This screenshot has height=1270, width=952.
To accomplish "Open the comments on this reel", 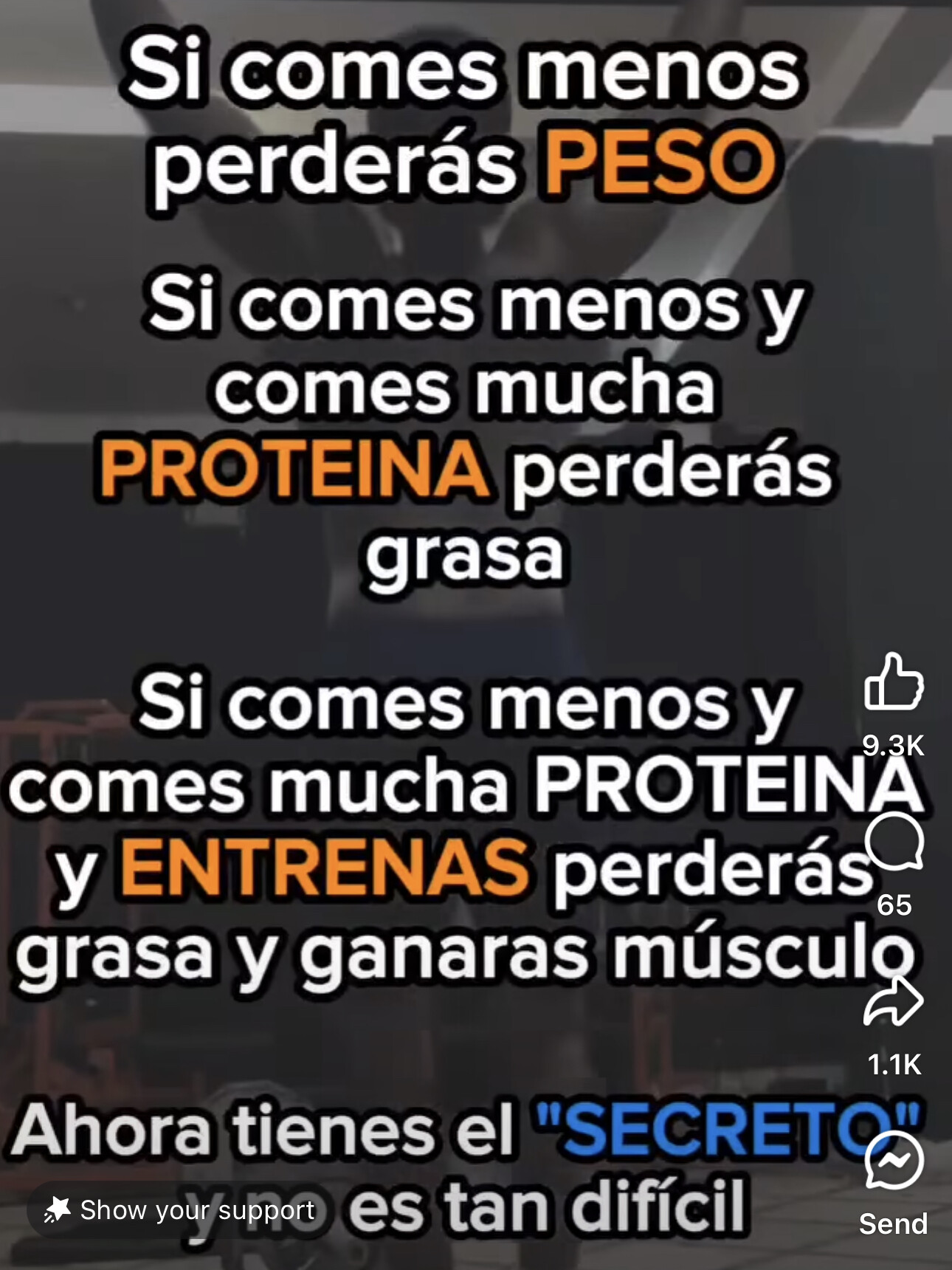I will (894, 842).
